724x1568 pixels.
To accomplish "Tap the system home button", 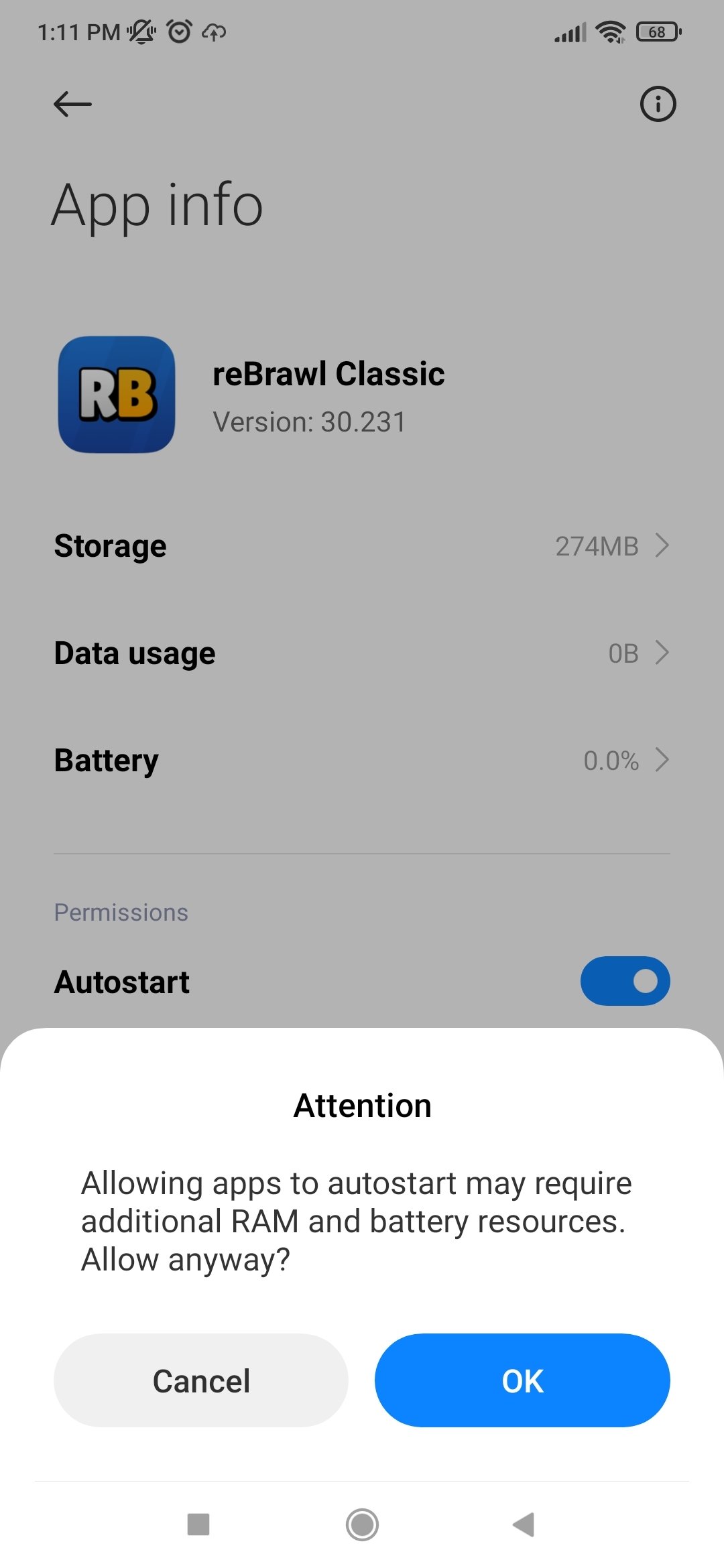I will tap(362, 1524).
